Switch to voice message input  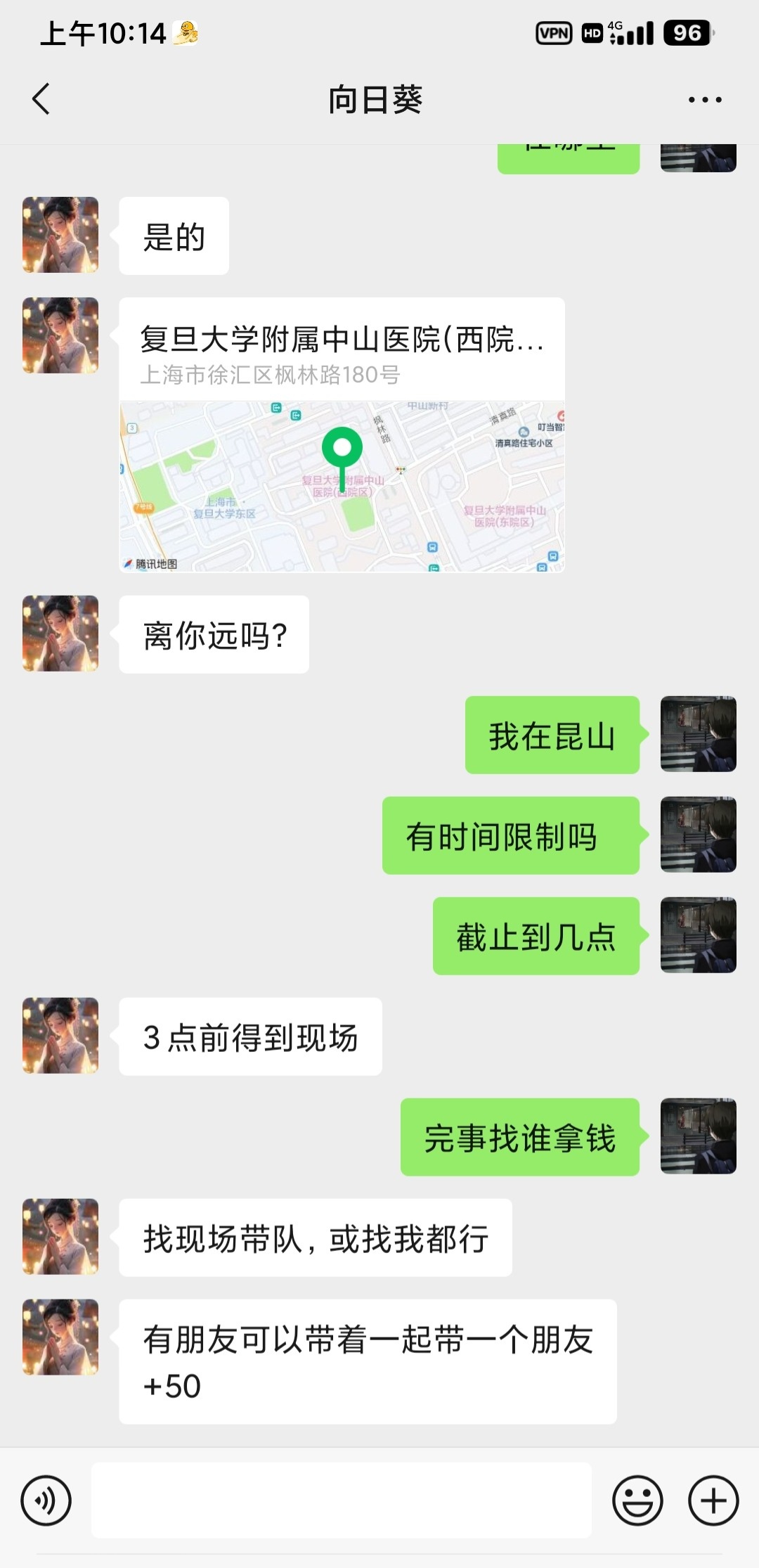(46, 1500)
